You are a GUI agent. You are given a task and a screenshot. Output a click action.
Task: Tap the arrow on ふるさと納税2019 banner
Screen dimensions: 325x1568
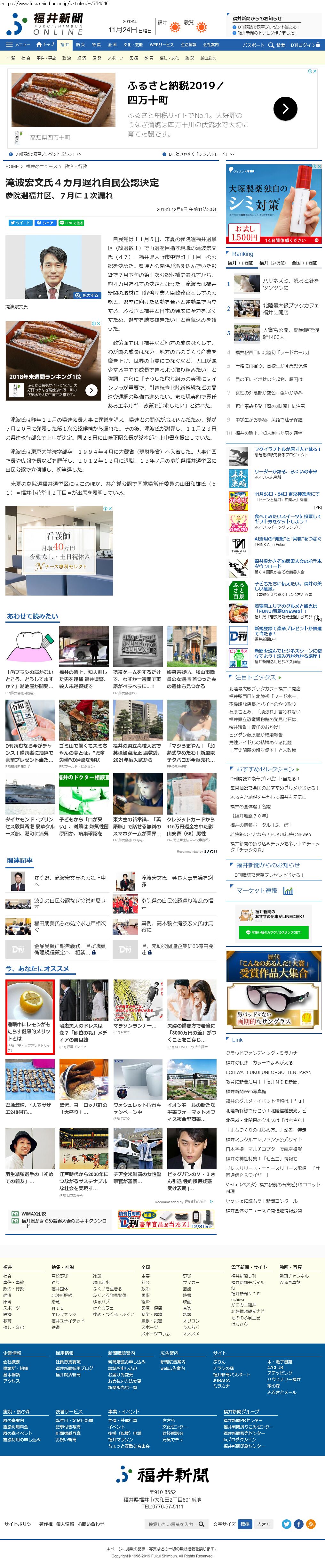[285, 109]
